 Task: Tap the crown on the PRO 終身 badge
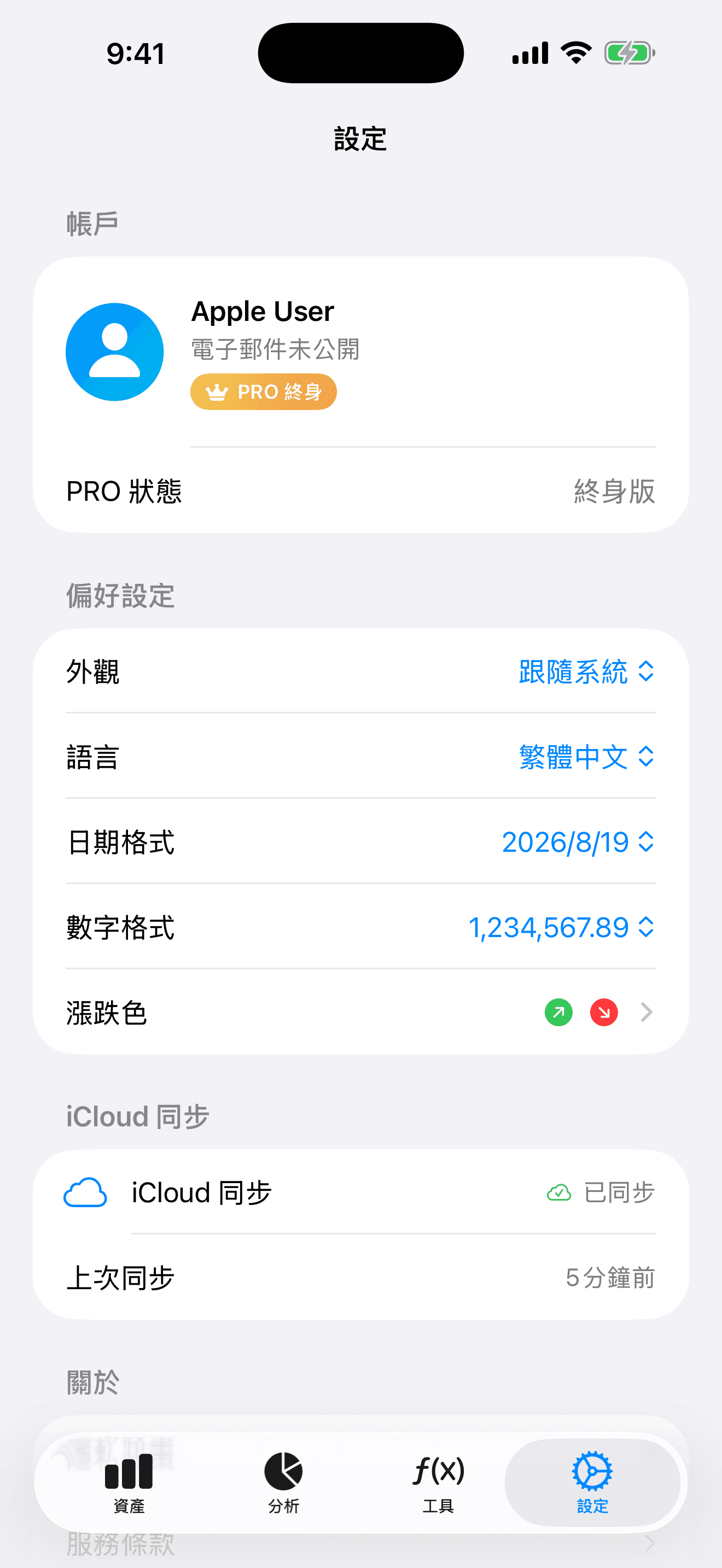click(x=216, y=391)
